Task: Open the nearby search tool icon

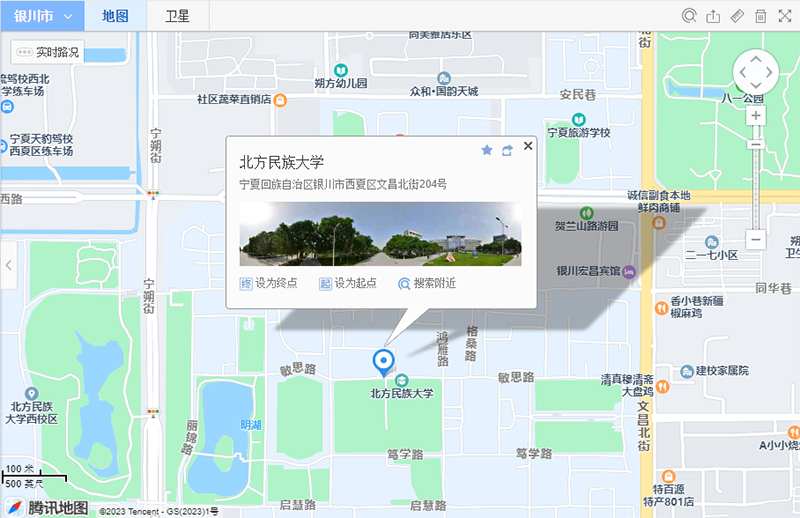Action: tap(689, 16)
